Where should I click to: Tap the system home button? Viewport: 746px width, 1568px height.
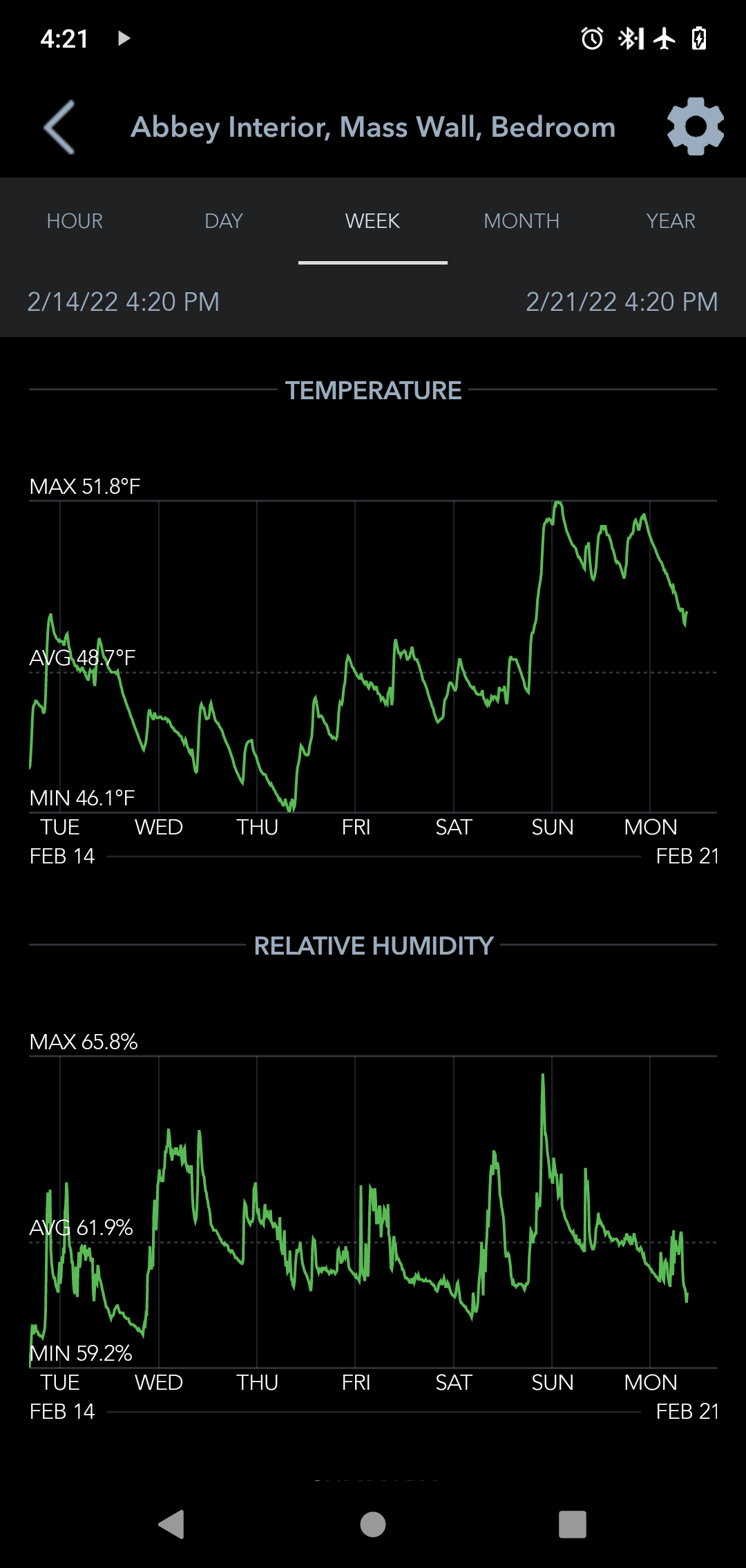coord(373,1524)
